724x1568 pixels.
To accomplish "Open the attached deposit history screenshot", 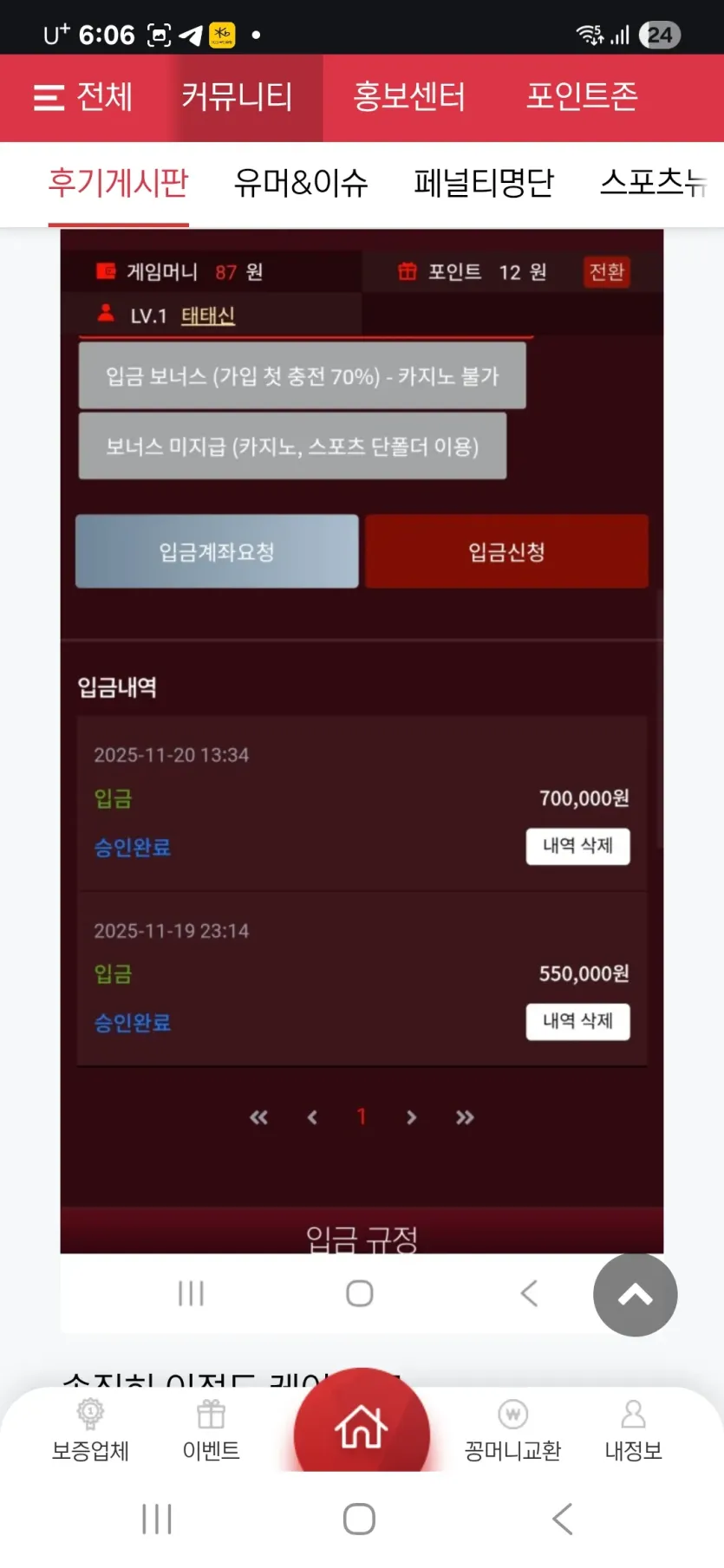I will tap(362, 741).
